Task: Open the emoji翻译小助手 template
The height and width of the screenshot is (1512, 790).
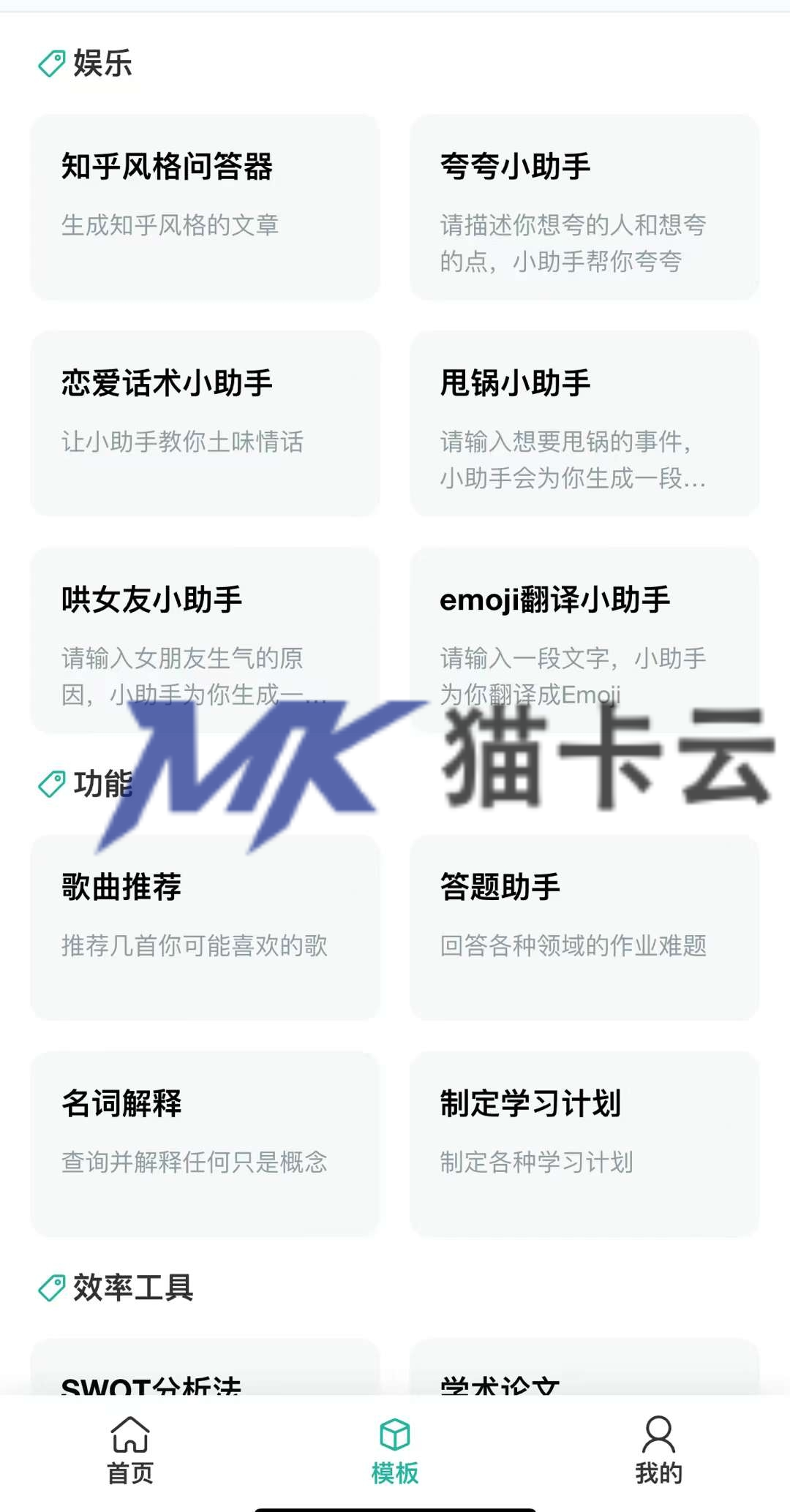Action: [584, 640]
